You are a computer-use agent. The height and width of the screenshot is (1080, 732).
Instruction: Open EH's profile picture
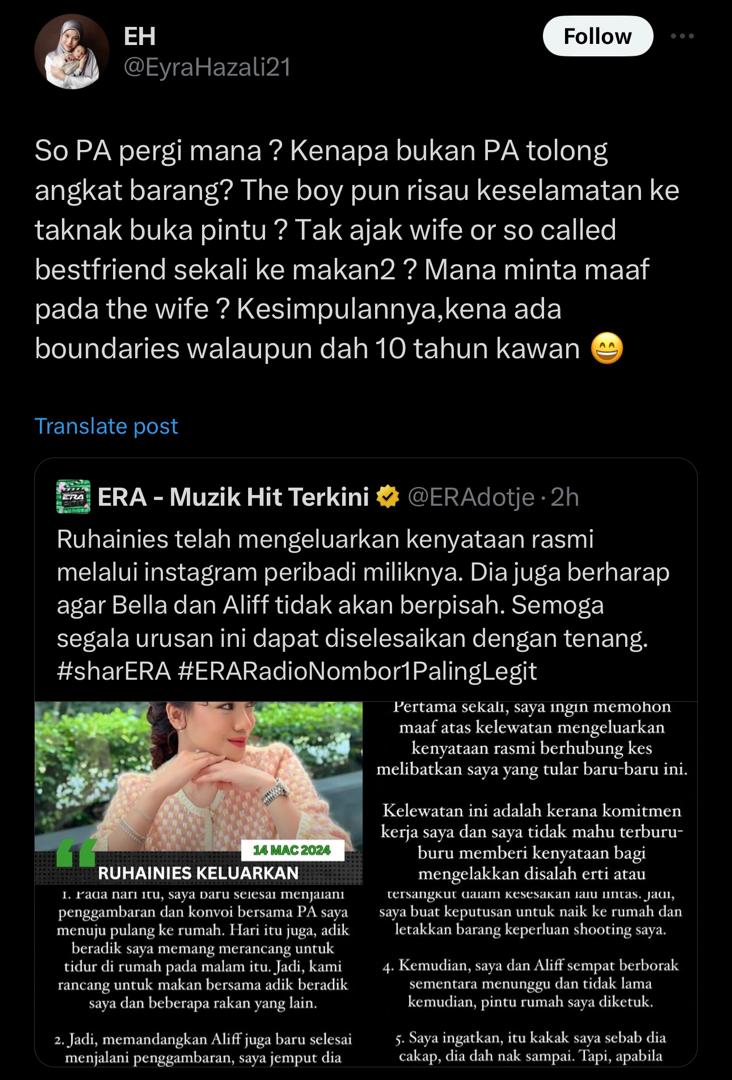71,52
